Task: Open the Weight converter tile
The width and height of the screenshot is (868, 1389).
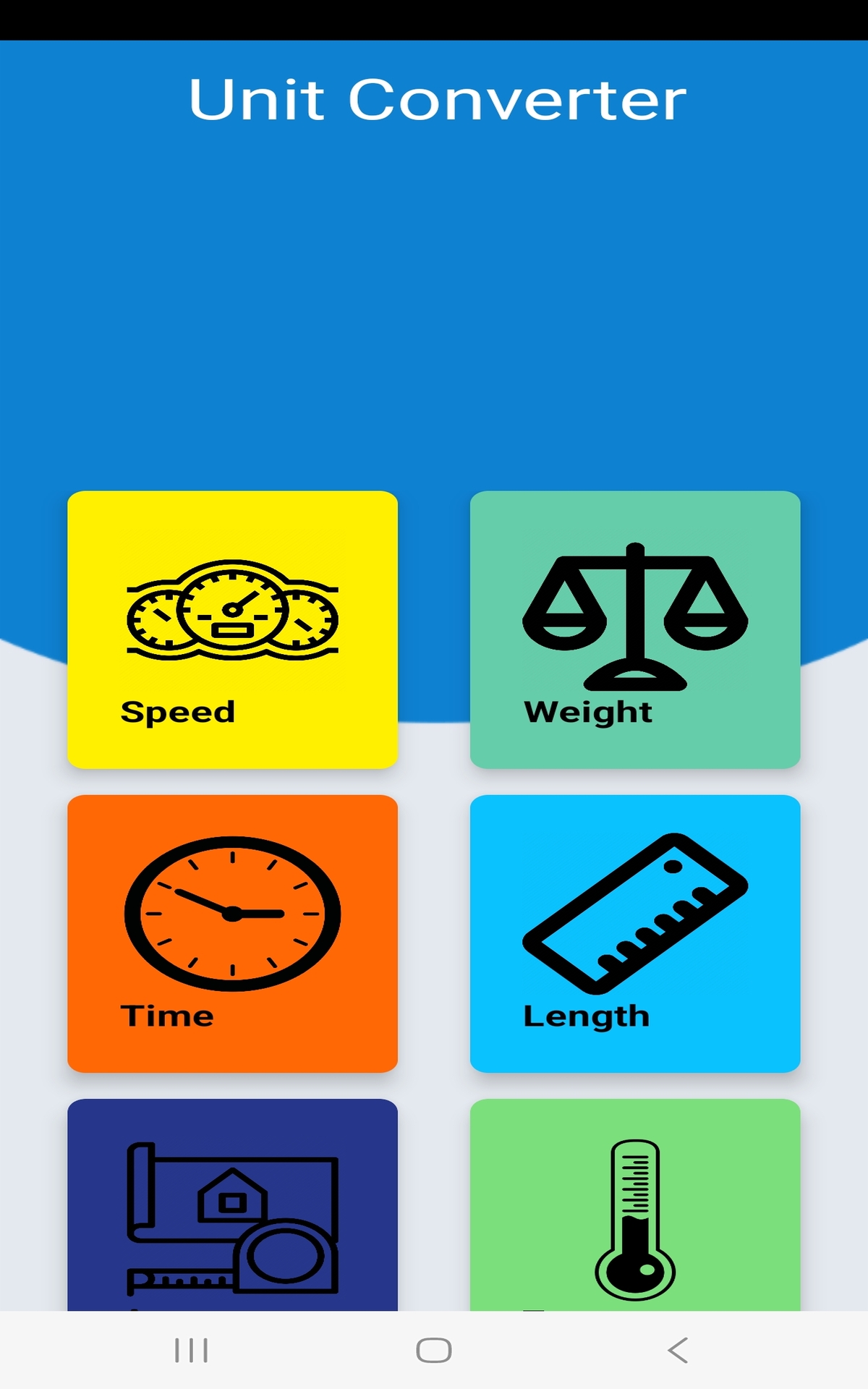Action: 635,629
